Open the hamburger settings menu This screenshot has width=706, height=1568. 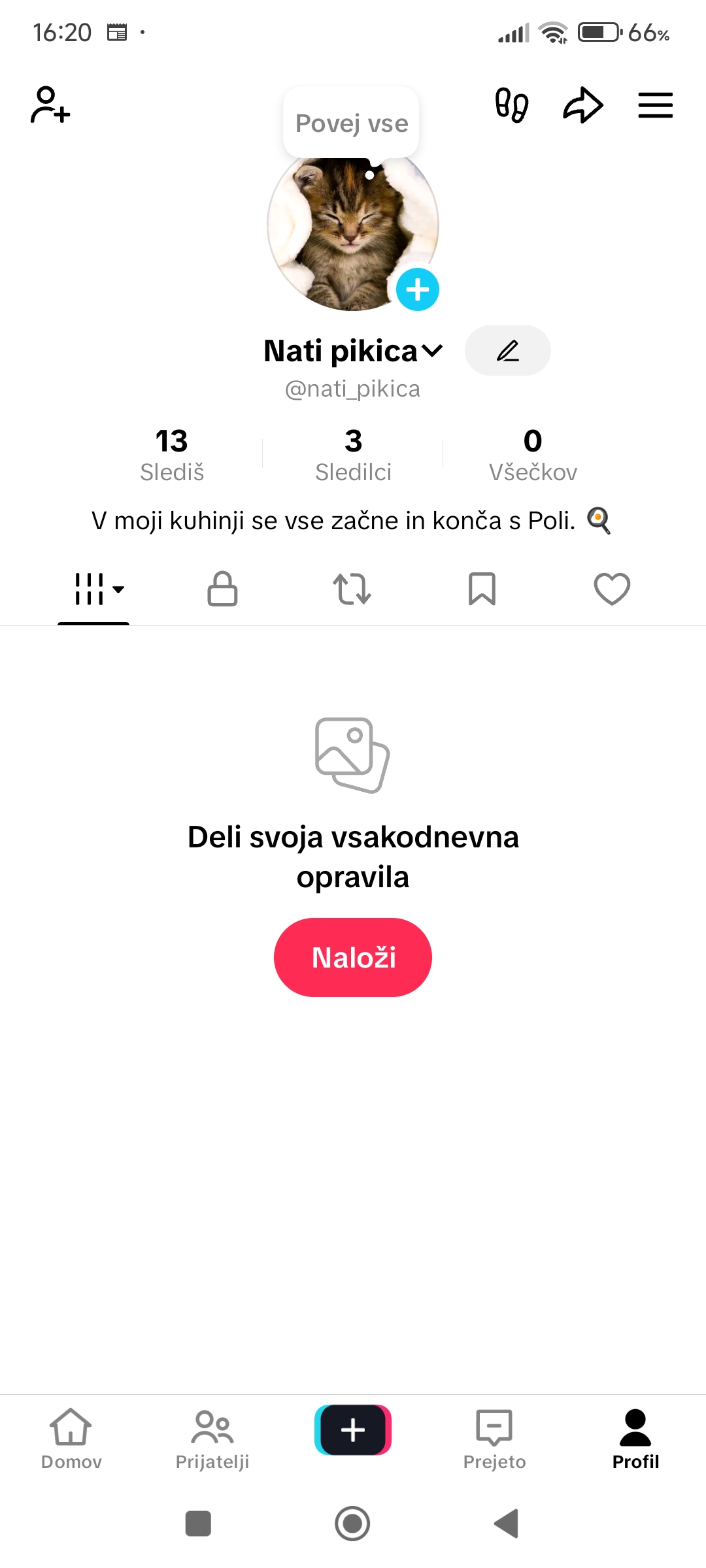click(x=655, y=105)
